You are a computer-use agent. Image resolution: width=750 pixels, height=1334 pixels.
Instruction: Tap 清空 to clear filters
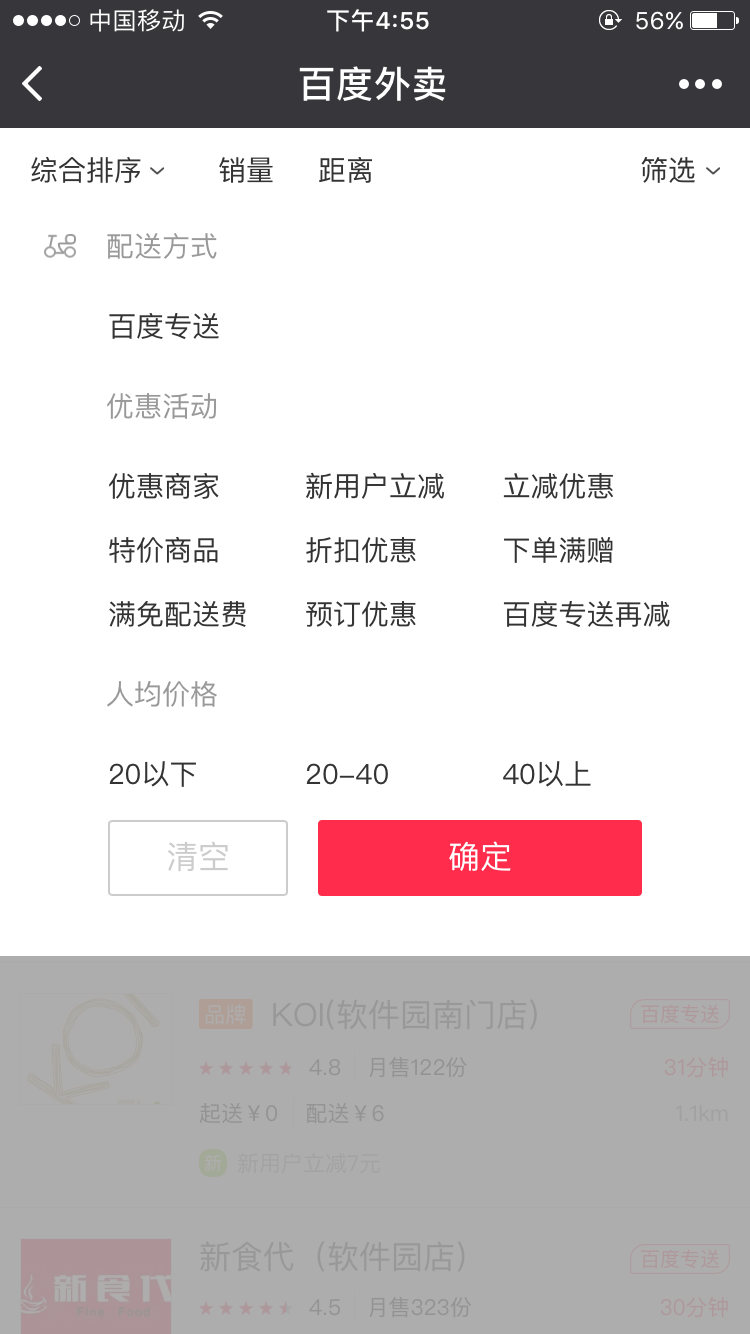pos(198,858)
